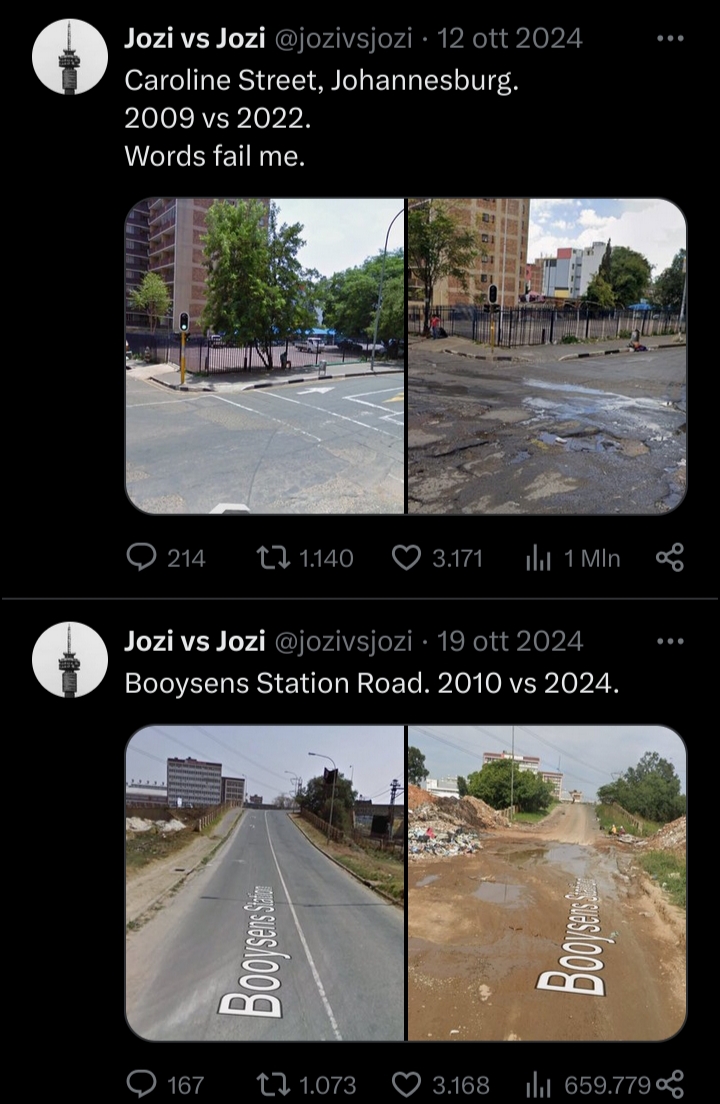Share the Caroline Street post
The image size is (720, 1104).
[669, 558]
